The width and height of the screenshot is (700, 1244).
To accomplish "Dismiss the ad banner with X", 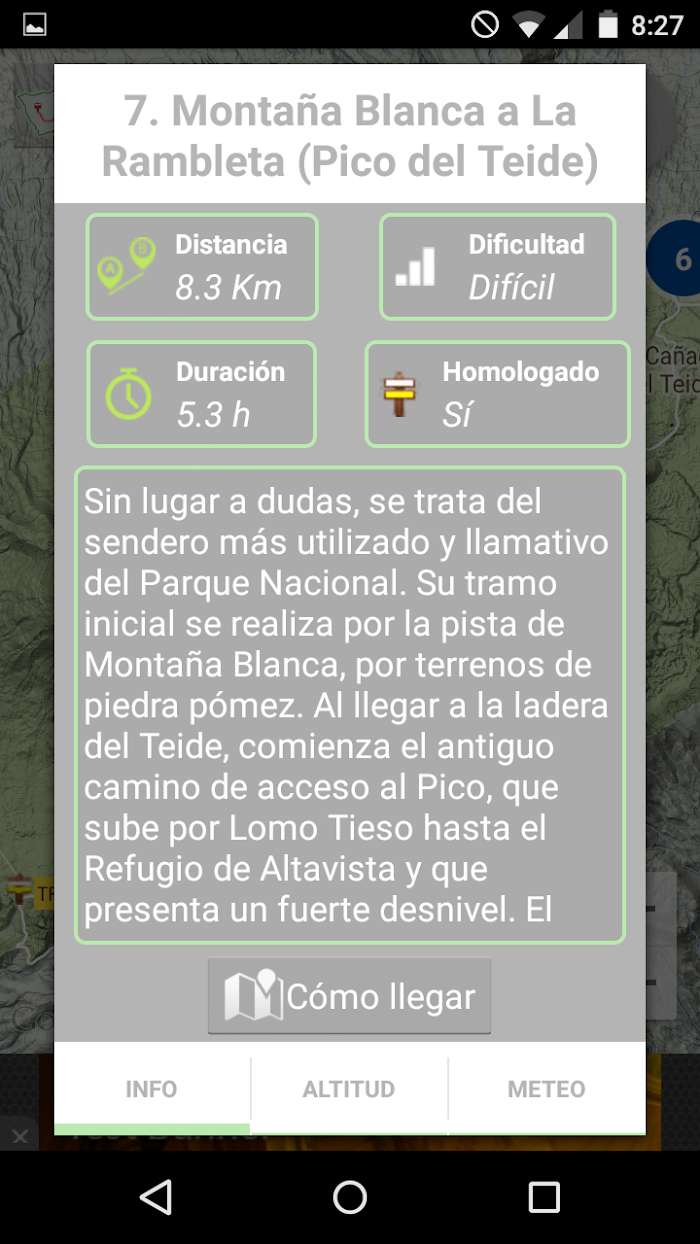I will coord(19,1136).
